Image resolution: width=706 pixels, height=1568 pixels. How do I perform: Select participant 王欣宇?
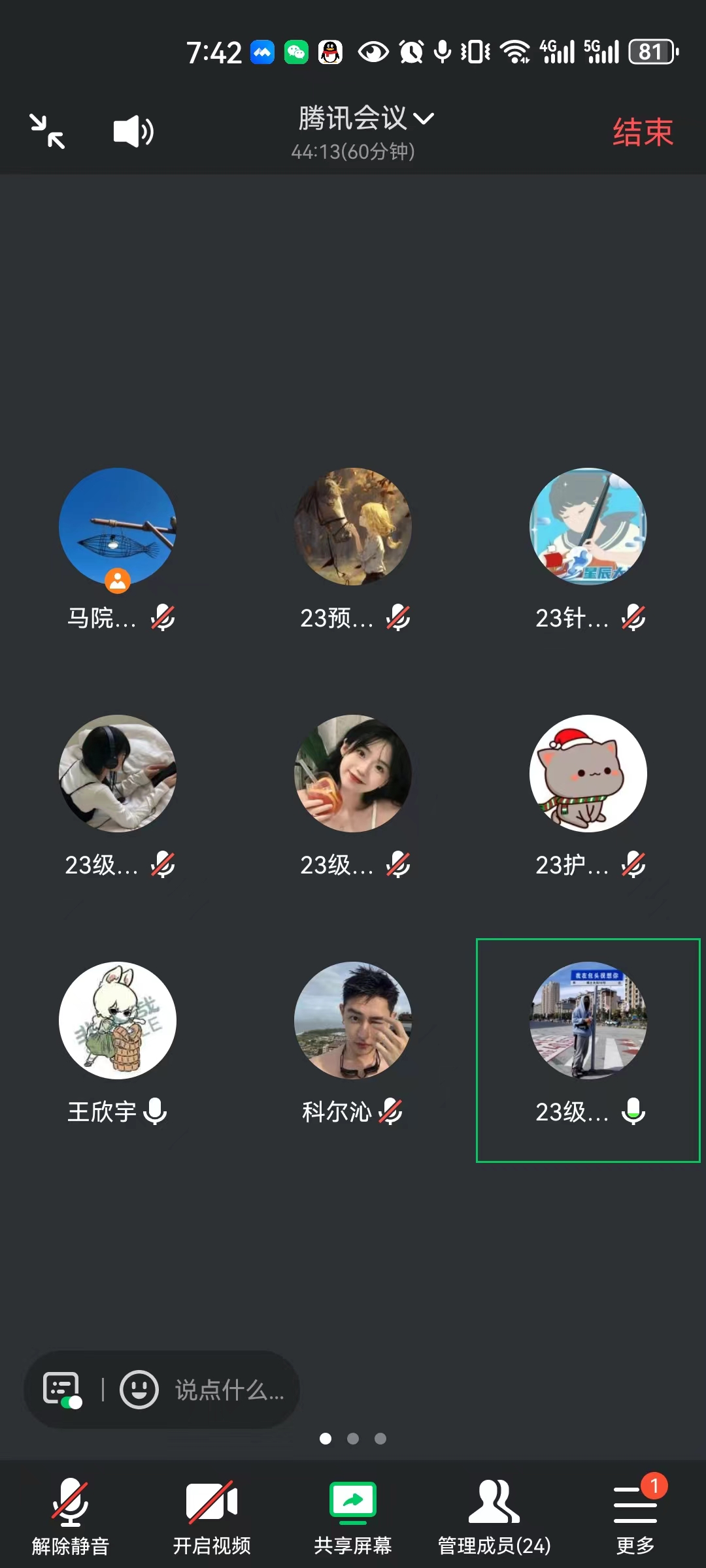click(x=118, y=1021)
